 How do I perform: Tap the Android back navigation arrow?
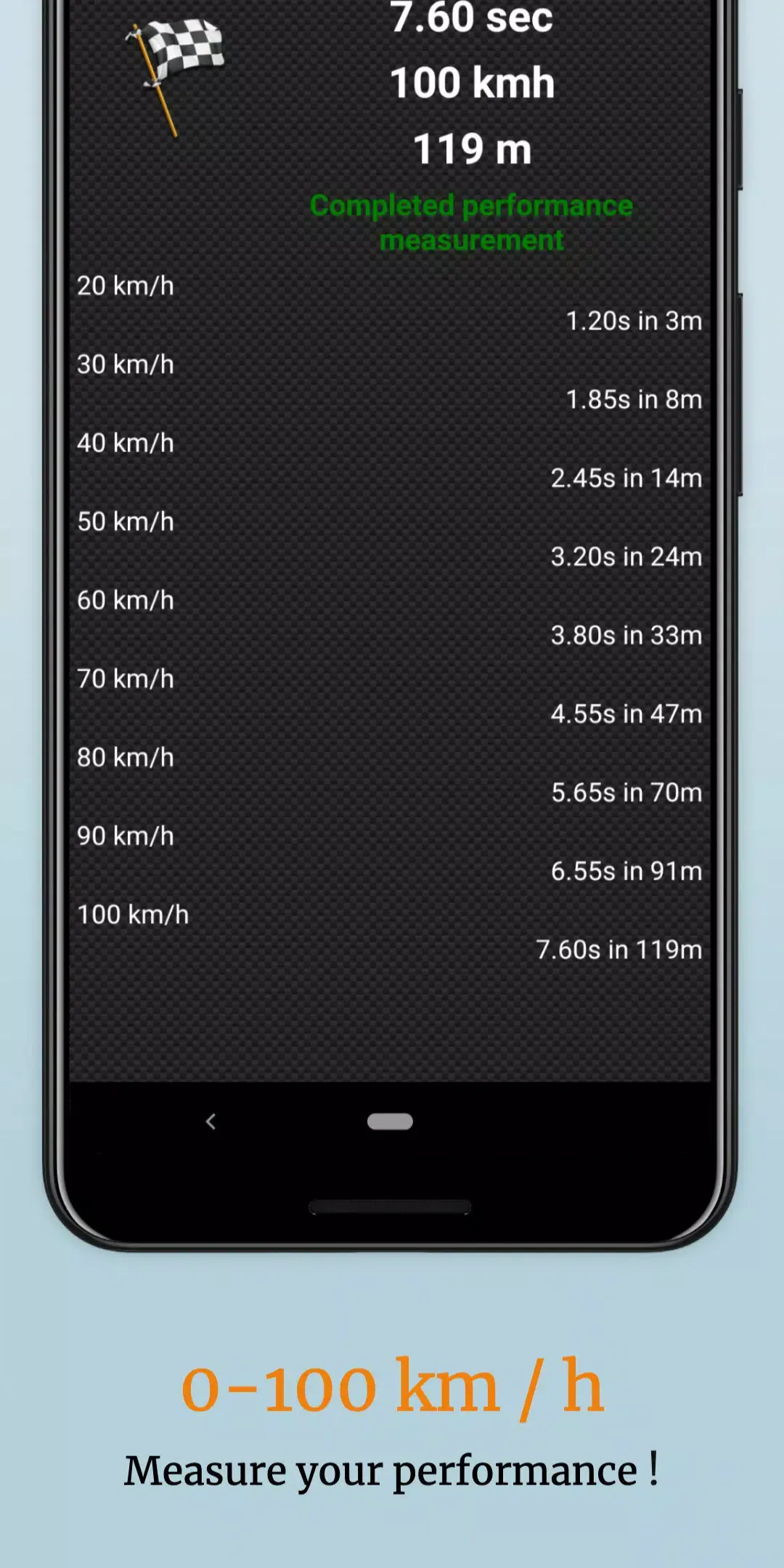[x=210, y=1122]
